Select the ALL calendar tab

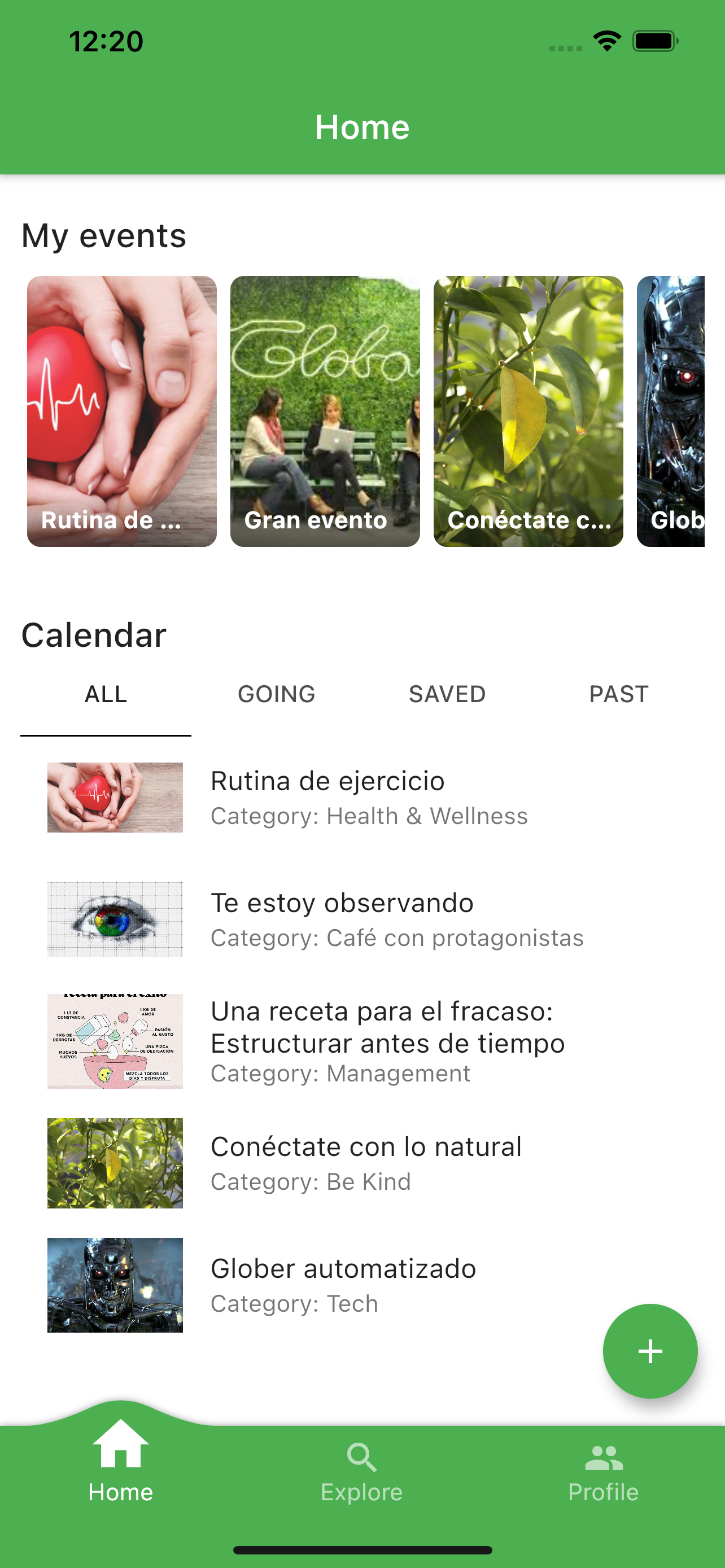click(x=106, y=694)
